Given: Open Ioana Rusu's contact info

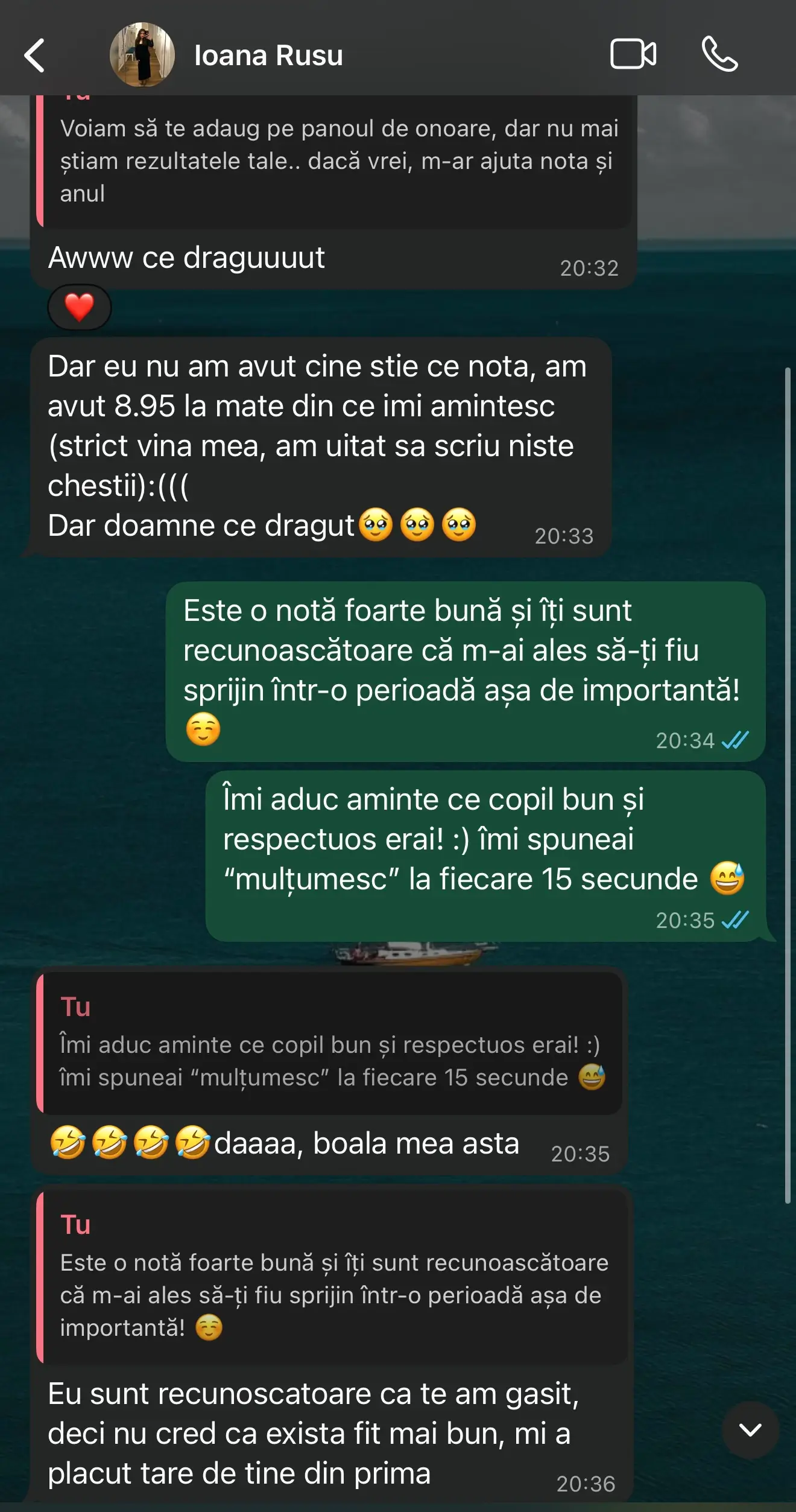Looking at the screenshot, I should pyautogui.click(x=268, y=56).
